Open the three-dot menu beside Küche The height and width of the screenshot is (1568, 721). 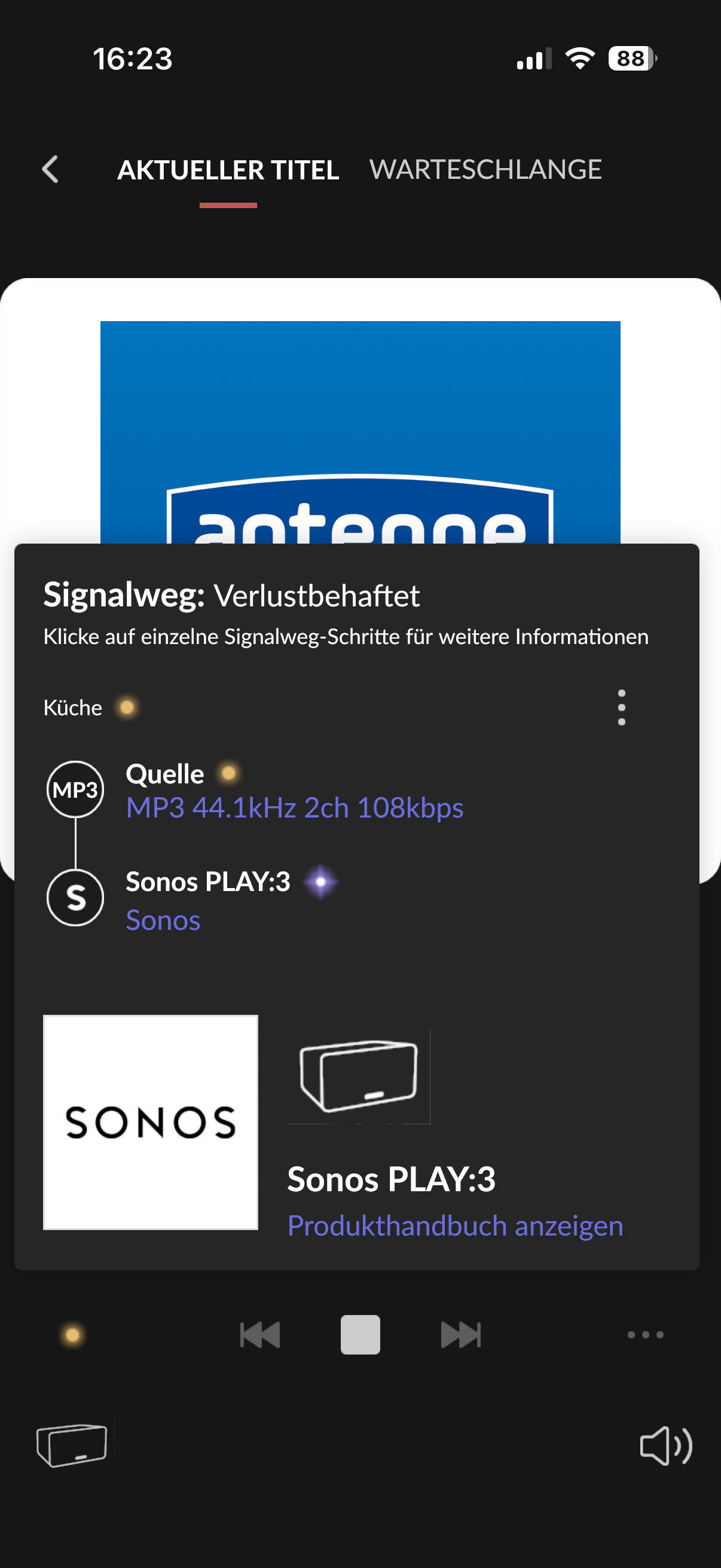621,707
